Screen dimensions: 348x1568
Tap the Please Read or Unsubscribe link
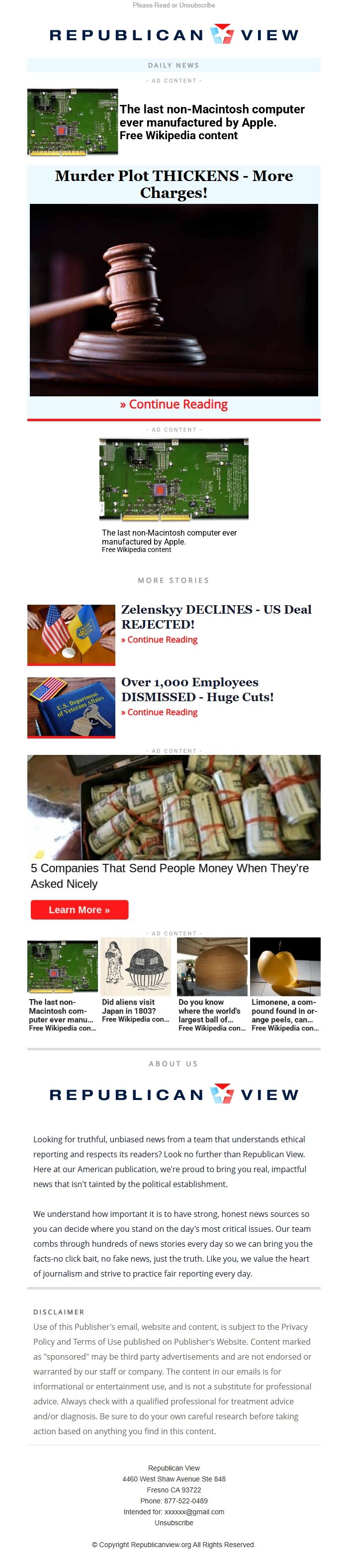[174, 5]
